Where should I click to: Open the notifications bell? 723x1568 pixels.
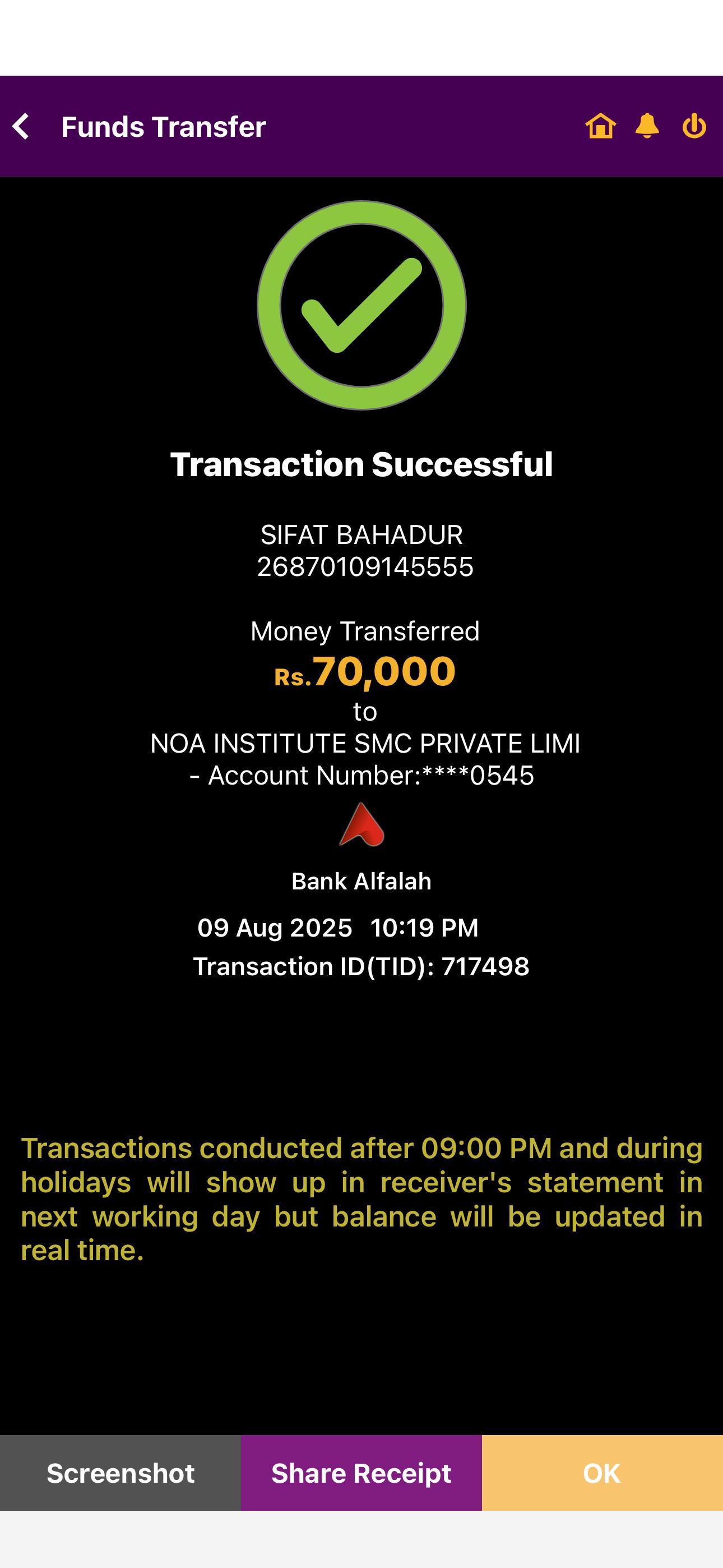[x=647, y=126]
